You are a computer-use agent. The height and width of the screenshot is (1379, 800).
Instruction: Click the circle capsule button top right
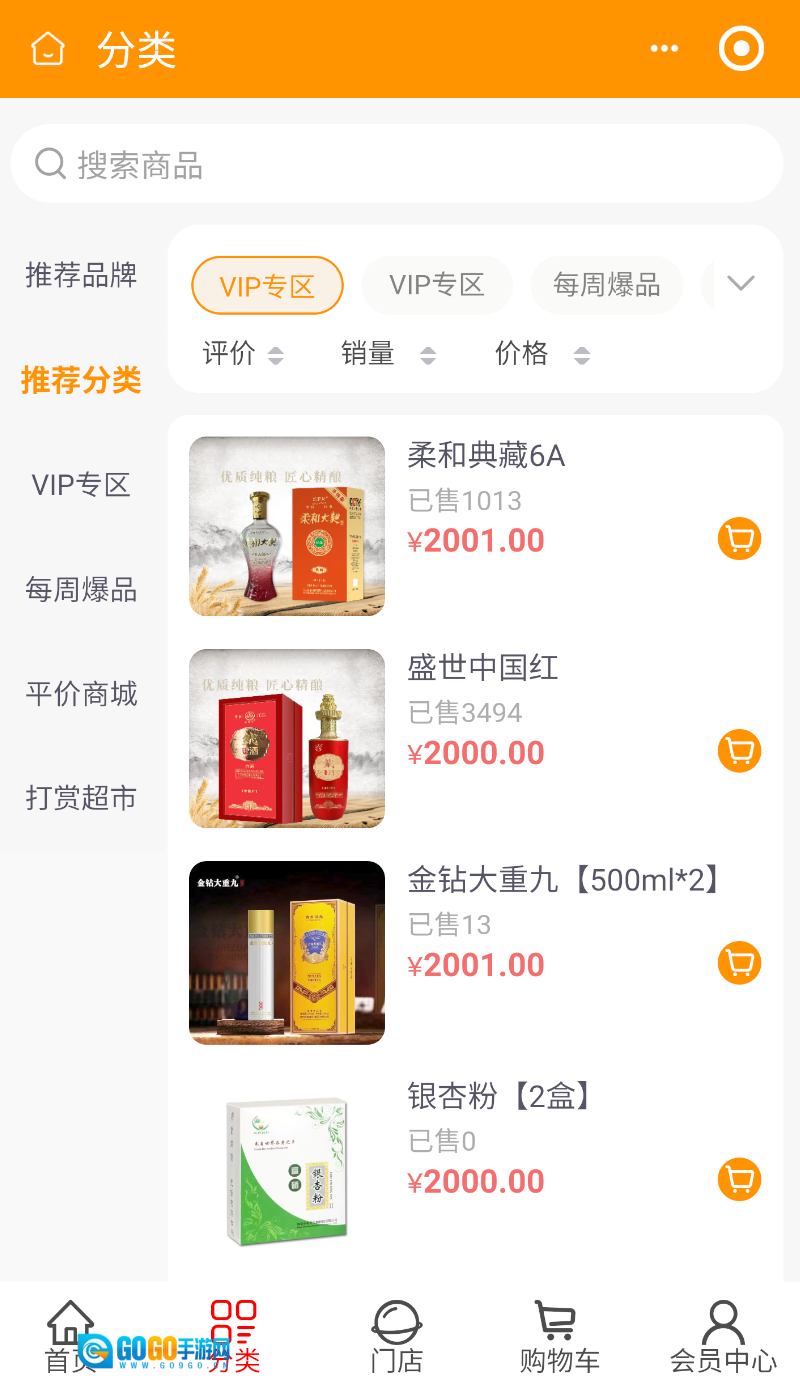click(x=740, y=48)
